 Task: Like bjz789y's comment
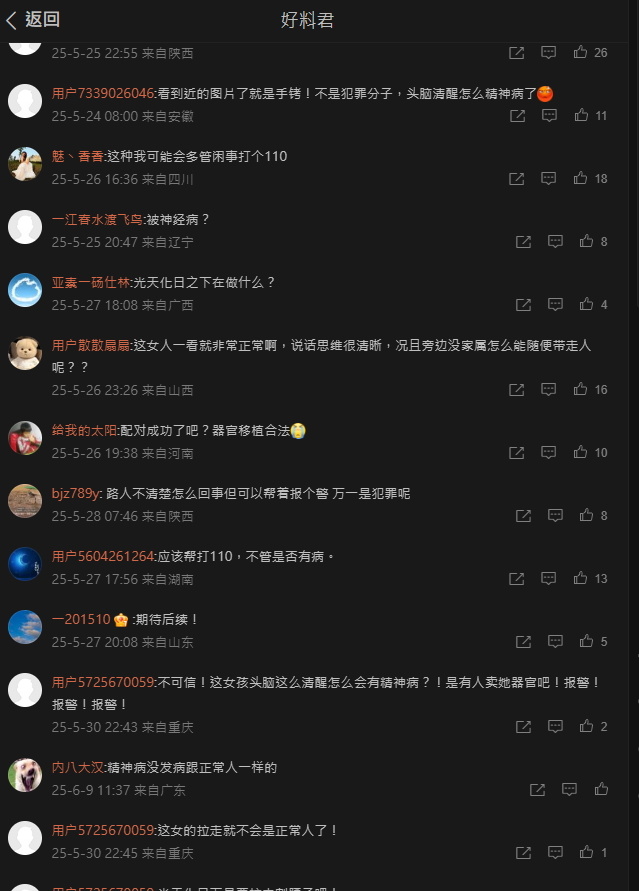point(587,516)
